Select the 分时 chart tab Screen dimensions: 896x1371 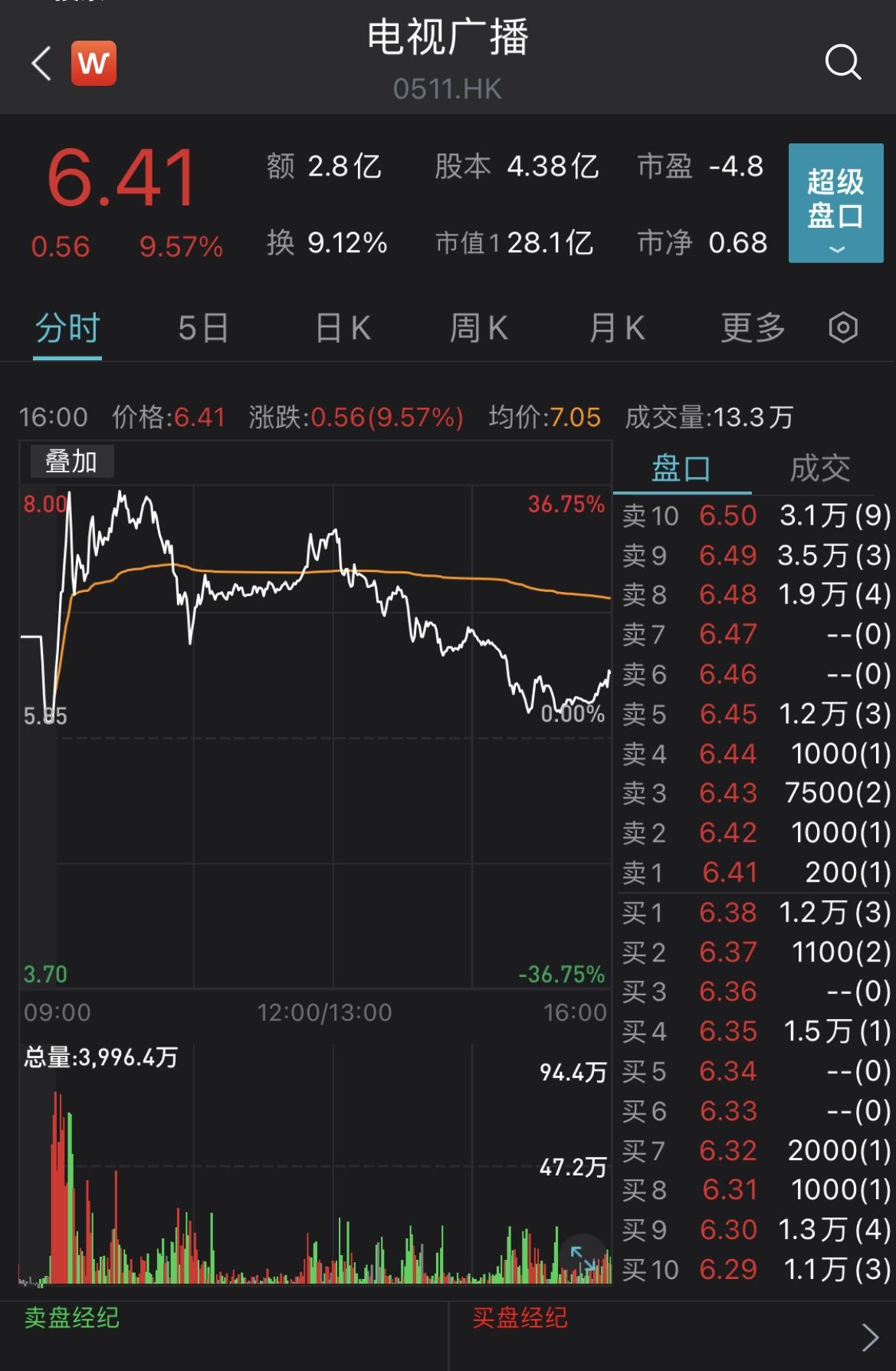click(x=67, y=328)
